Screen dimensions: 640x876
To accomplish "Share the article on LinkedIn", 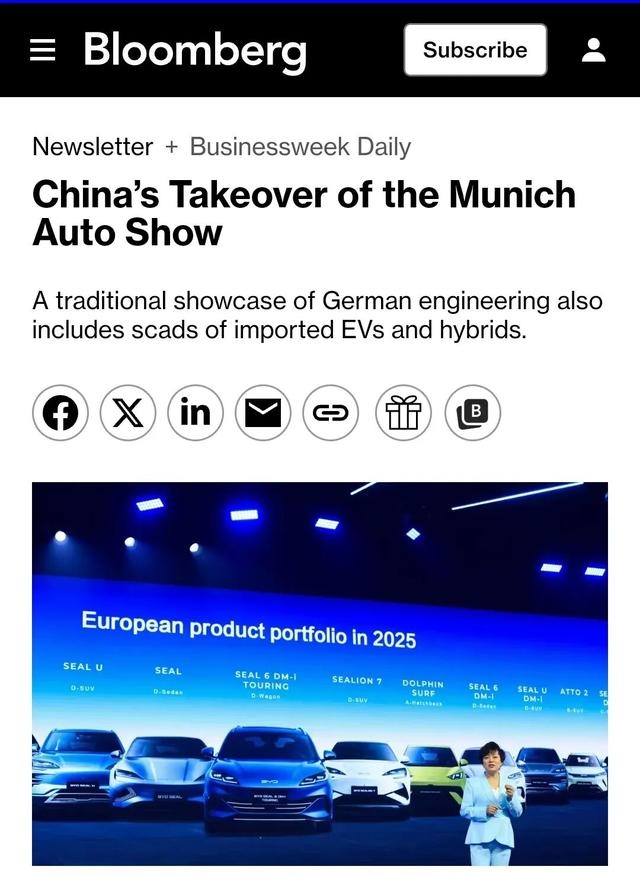I will (196, 413).
